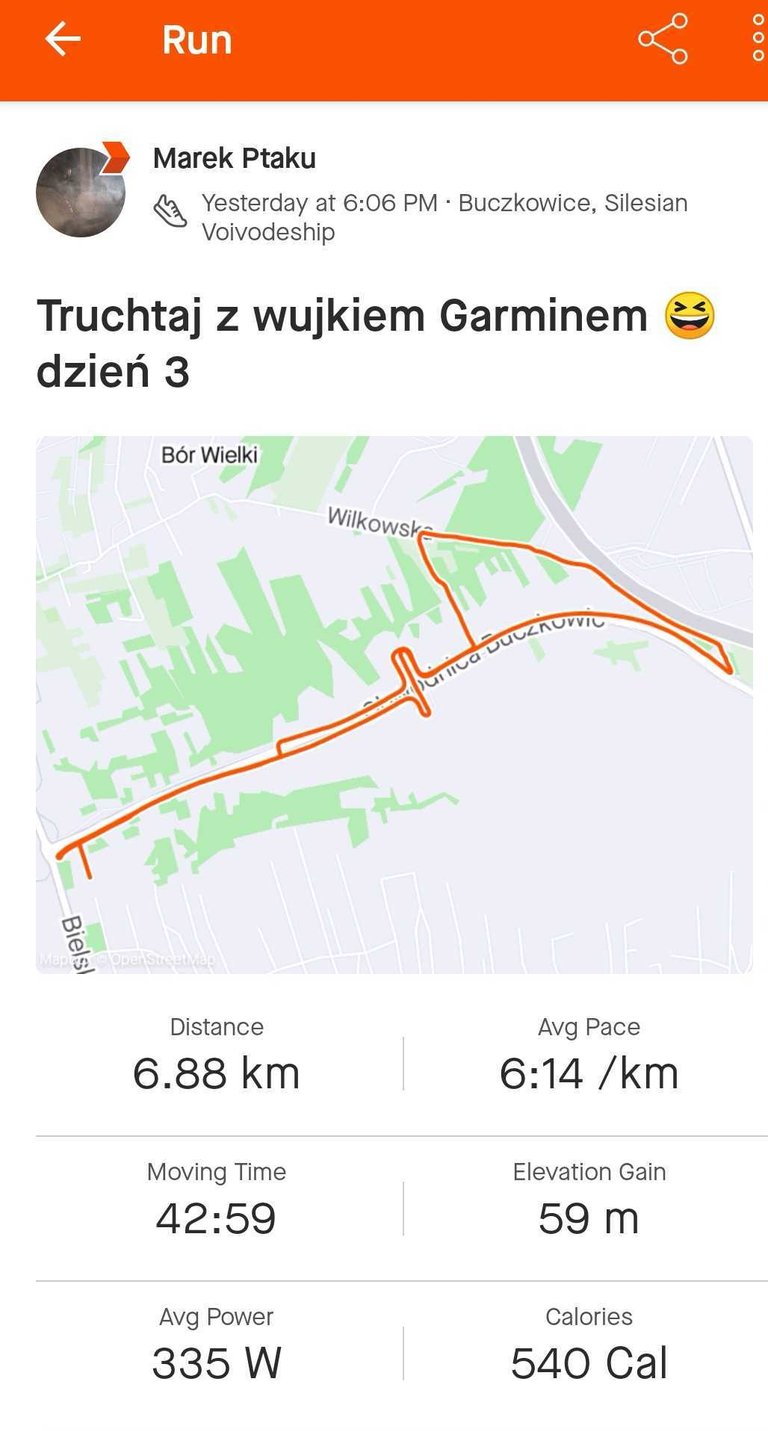Open the route map
The width and height of the screenshot is (768, 1431).
point(394,704)
